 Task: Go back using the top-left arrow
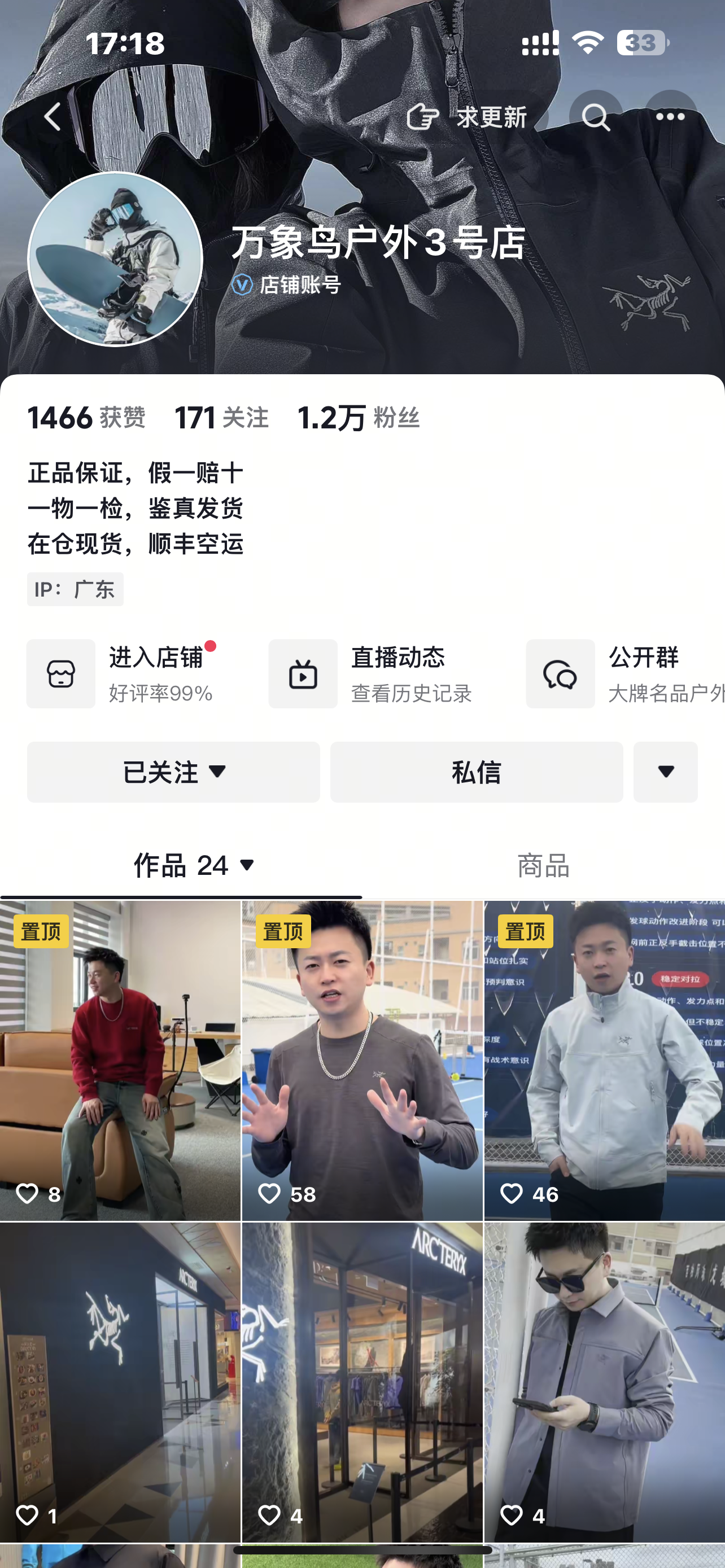pos(53,116)
